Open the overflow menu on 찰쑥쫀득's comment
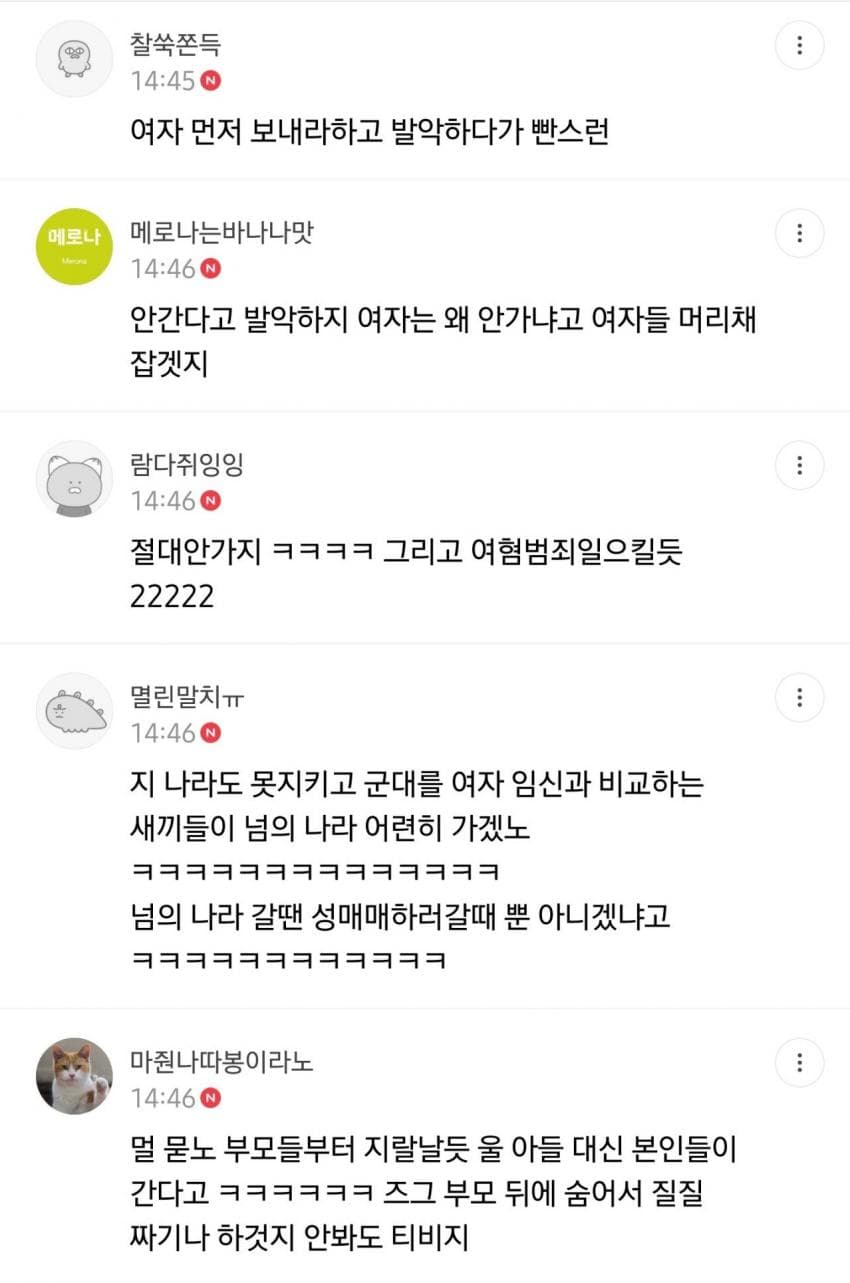 (799, 46)
